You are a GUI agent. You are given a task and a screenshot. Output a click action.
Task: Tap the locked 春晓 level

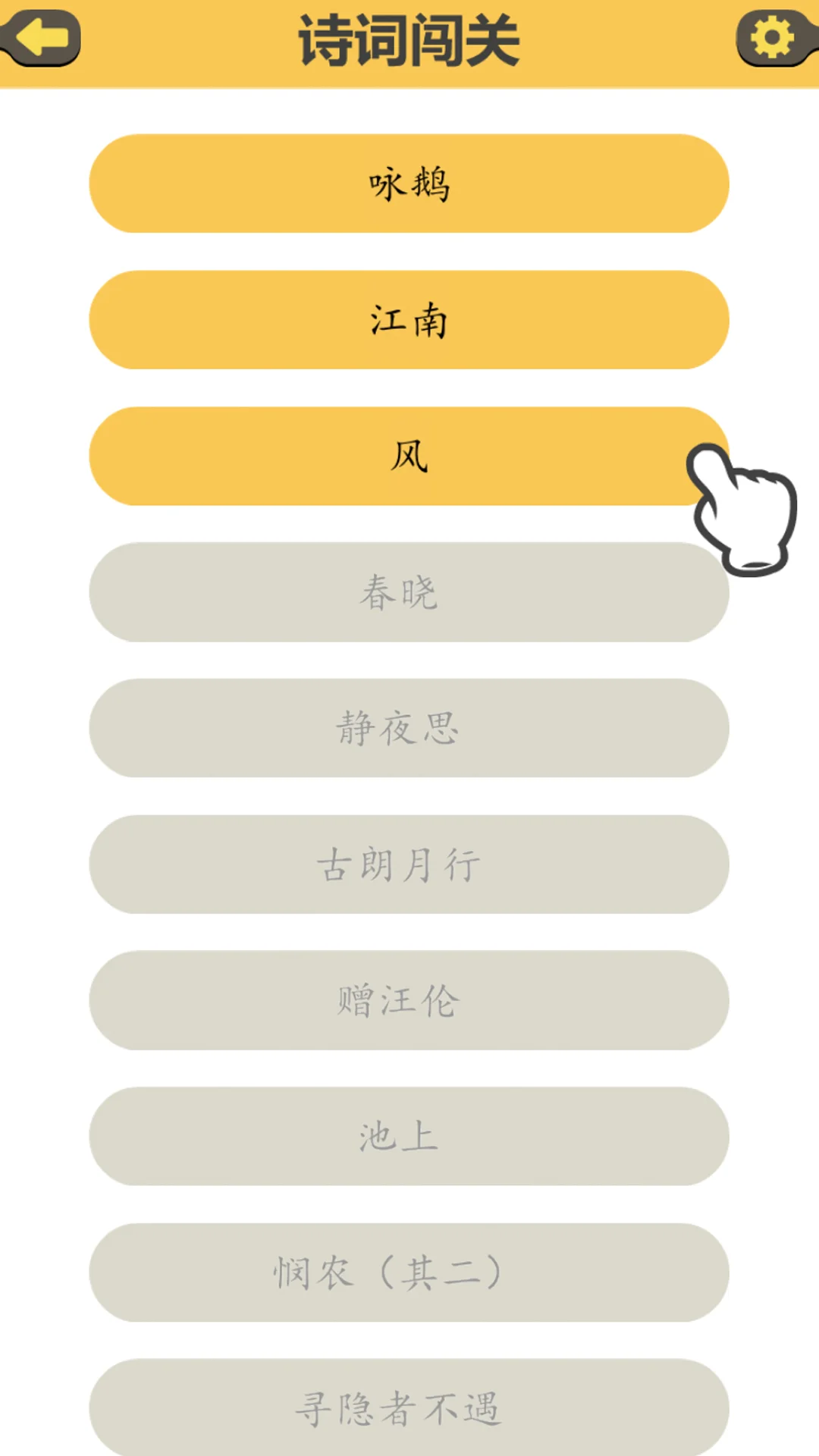click(409, 593)
